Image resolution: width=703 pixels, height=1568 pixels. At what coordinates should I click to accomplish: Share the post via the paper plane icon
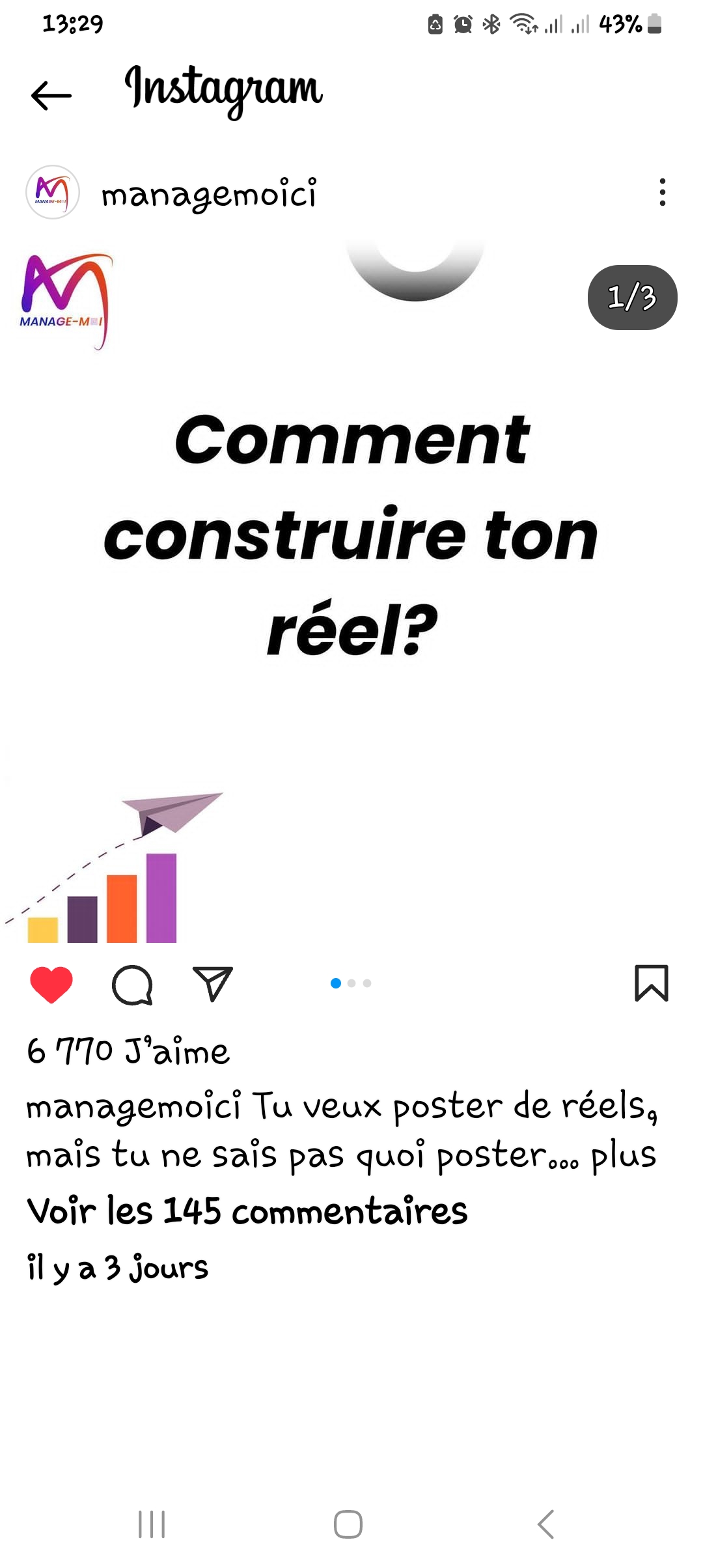click(x=213, y=983)
